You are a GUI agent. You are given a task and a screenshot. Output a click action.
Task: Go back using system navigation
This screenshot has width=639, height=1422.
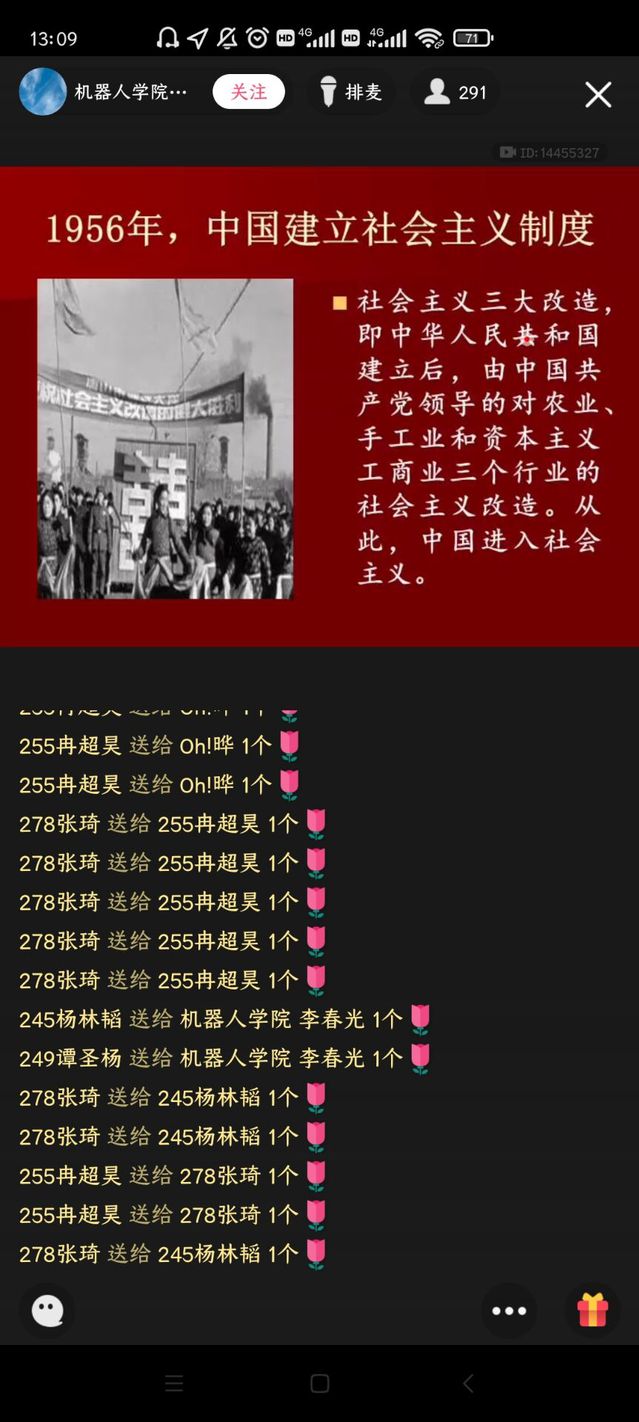tap(467, 1383)
